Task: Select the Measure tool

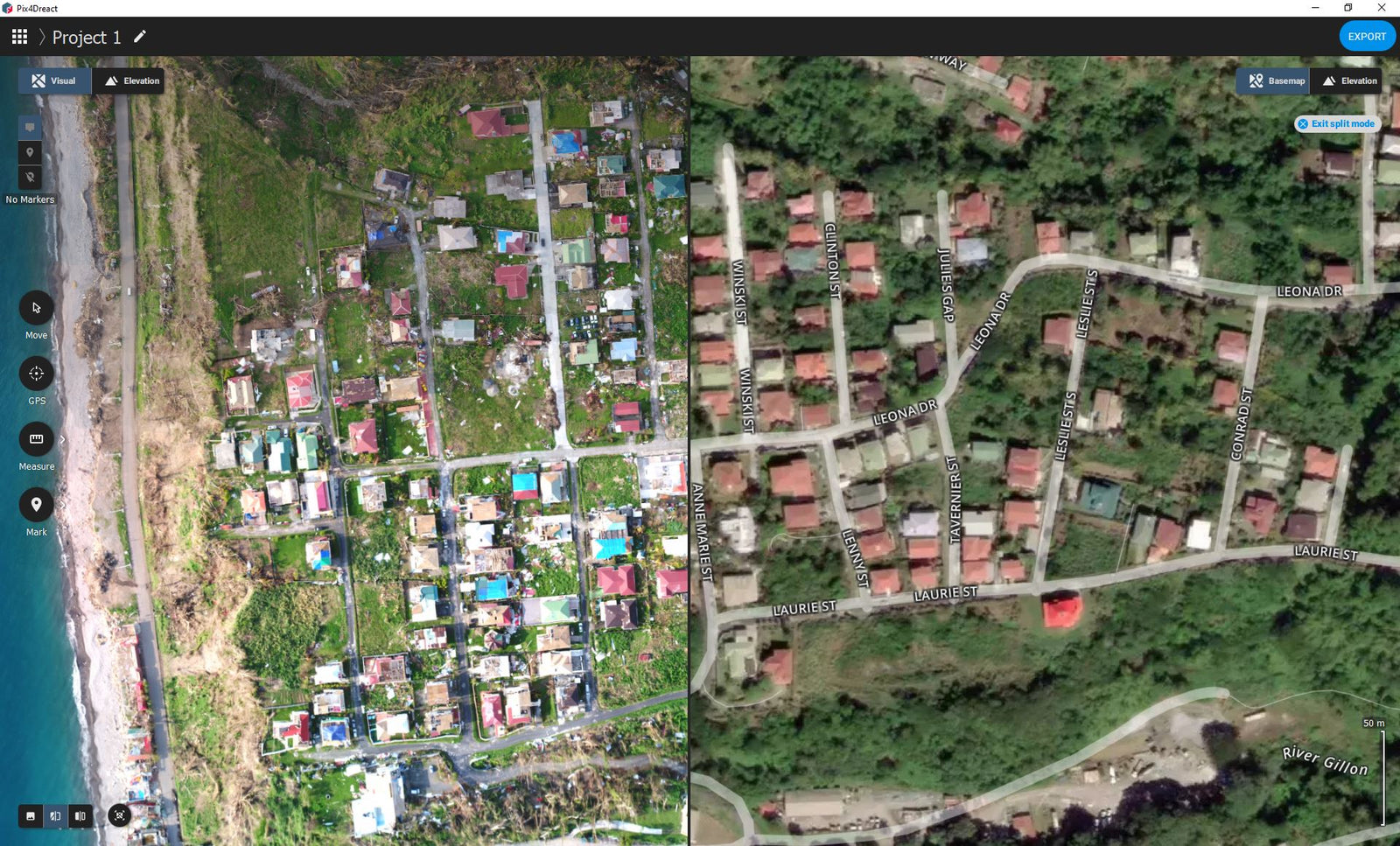Action: pyautogui.click(x=37, y=439)
